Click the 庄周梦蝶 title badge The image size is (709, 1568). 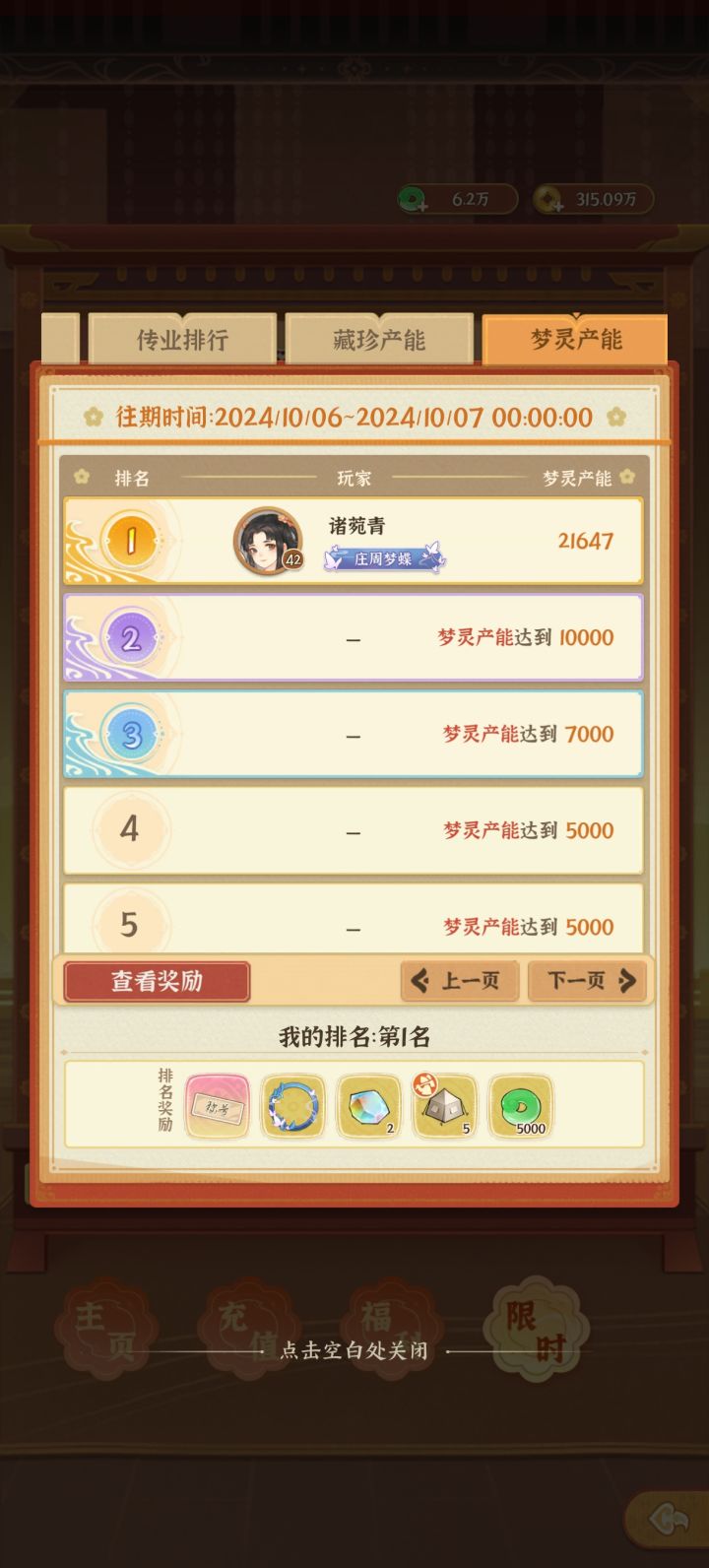click(x=383, y=559)
